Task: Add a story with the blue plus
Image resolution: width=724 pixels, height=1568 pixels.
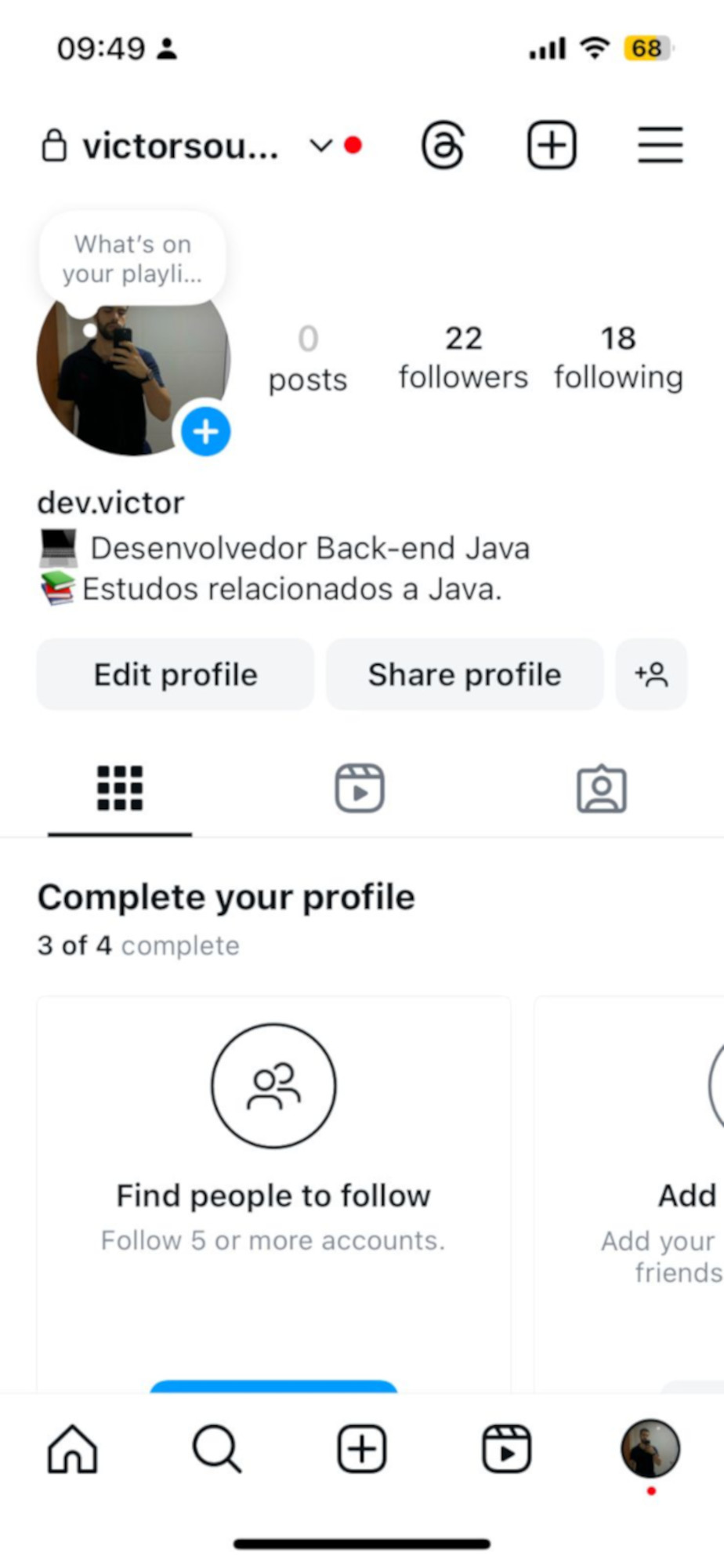Action: coord(206,431)
